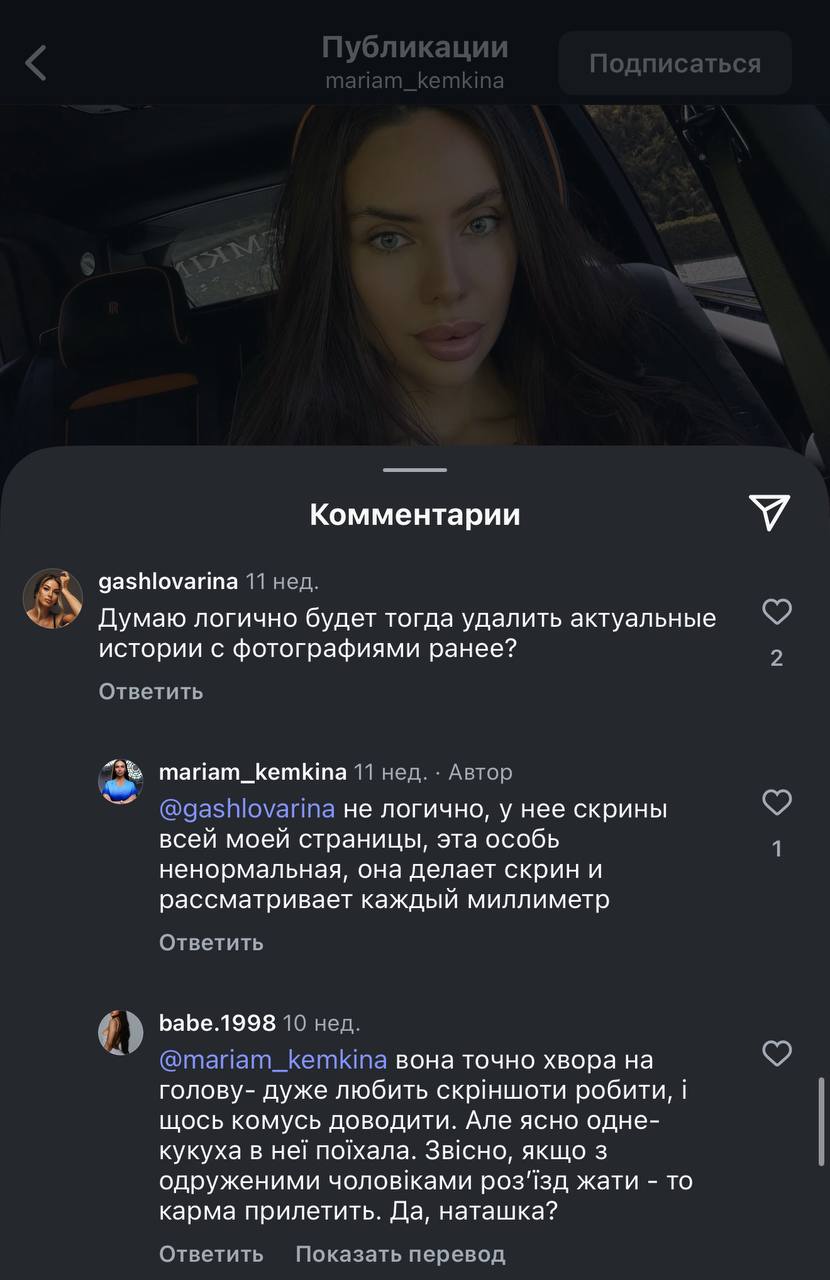830x1280 pixels.
Task: Open the @mariam_kemkina mention link
Action: [x=273, y=1060]
